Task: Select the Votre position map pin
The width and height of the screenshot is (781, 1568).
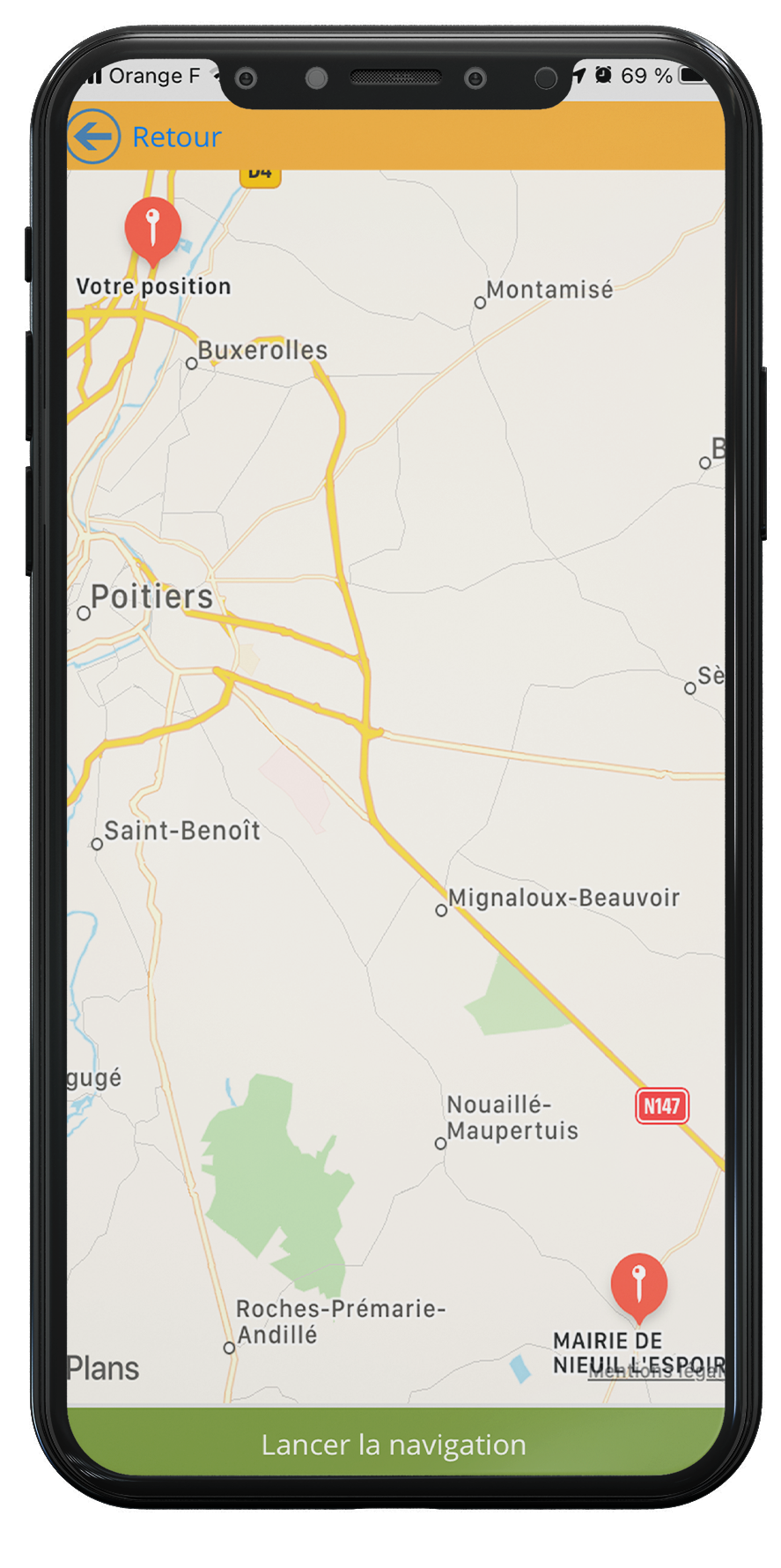Action: [x=153, y=226]
